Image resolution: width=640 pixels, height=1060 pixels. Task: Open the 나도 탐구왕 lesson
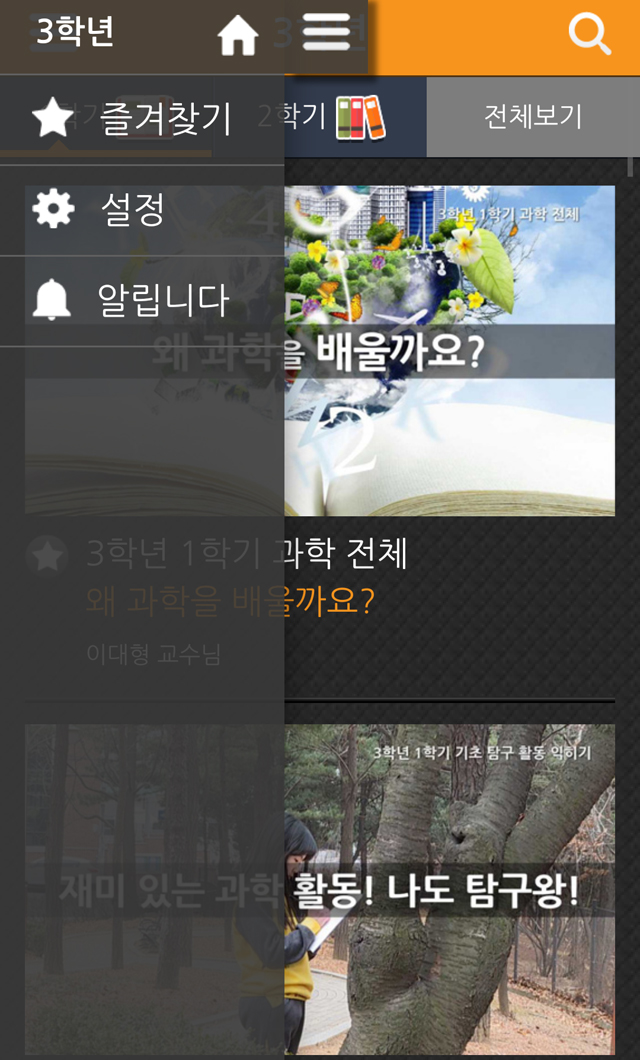pyautogui.click(x=450, y=888)
